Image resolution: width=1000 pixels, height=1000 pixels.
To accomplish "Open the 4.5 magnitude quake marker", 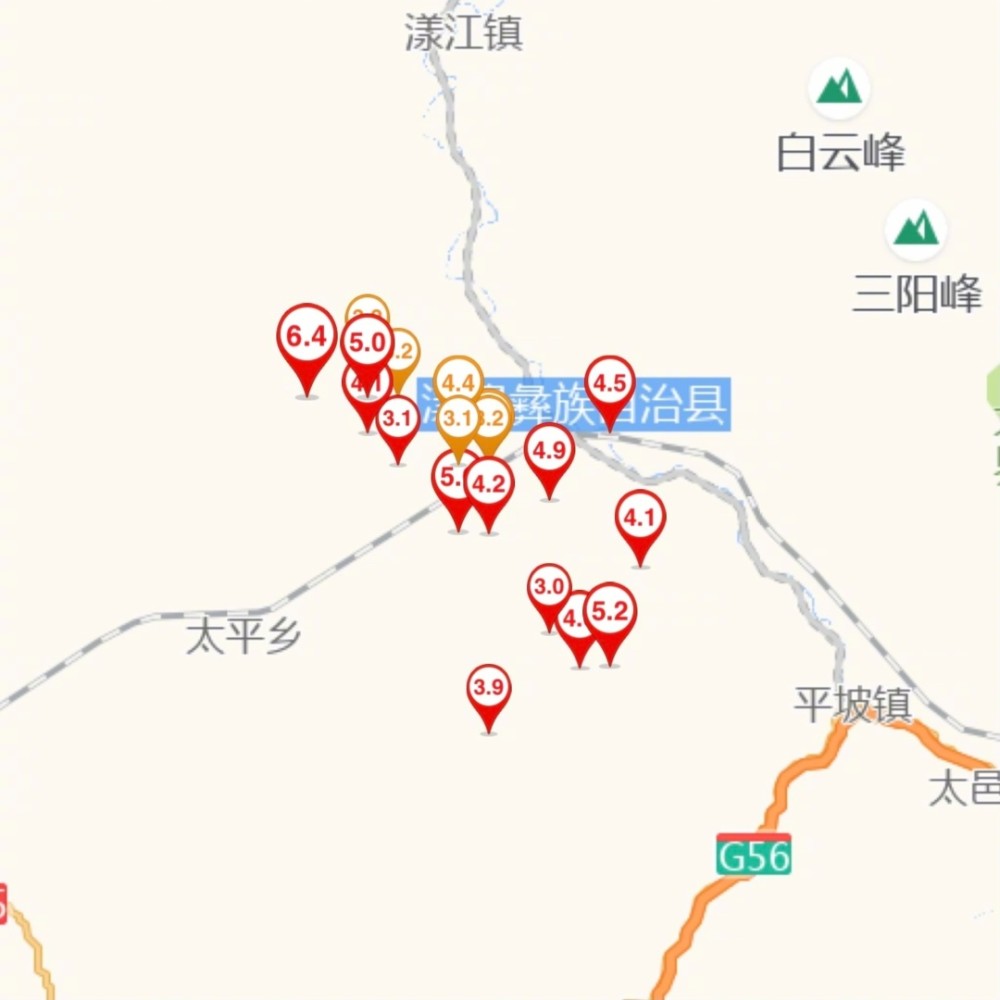I will click(610, 384).
